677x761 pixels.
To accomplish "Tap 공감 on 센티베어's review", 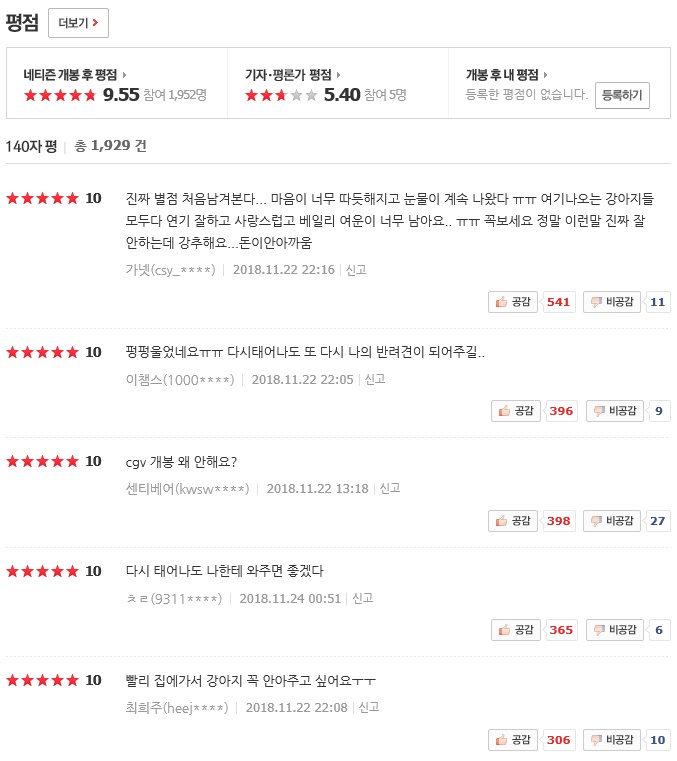I will coord(514,521).
